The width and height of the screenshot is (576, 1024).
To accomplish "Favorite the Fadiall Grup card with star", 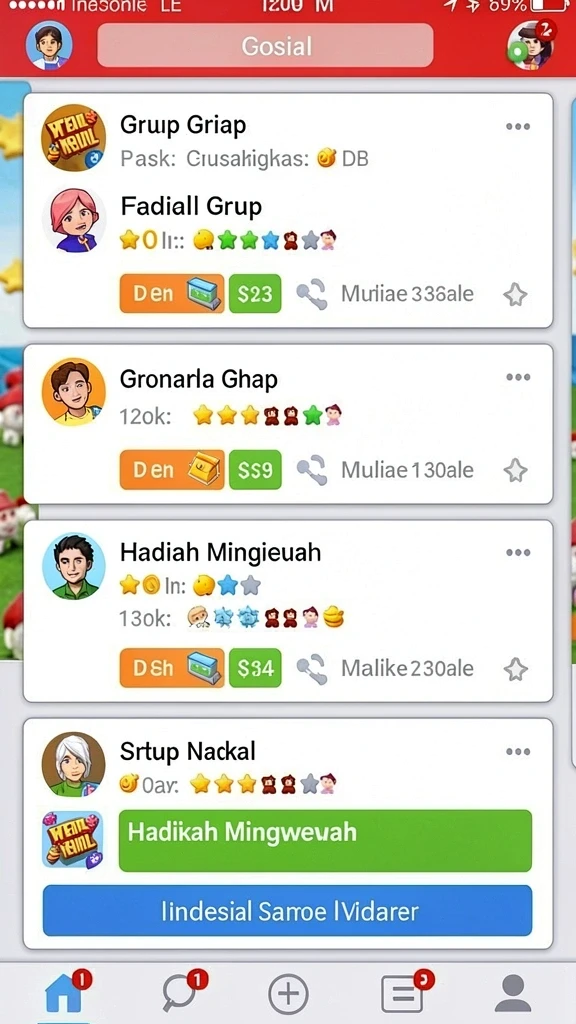I will pyautogui.click(x=515, y=295).
